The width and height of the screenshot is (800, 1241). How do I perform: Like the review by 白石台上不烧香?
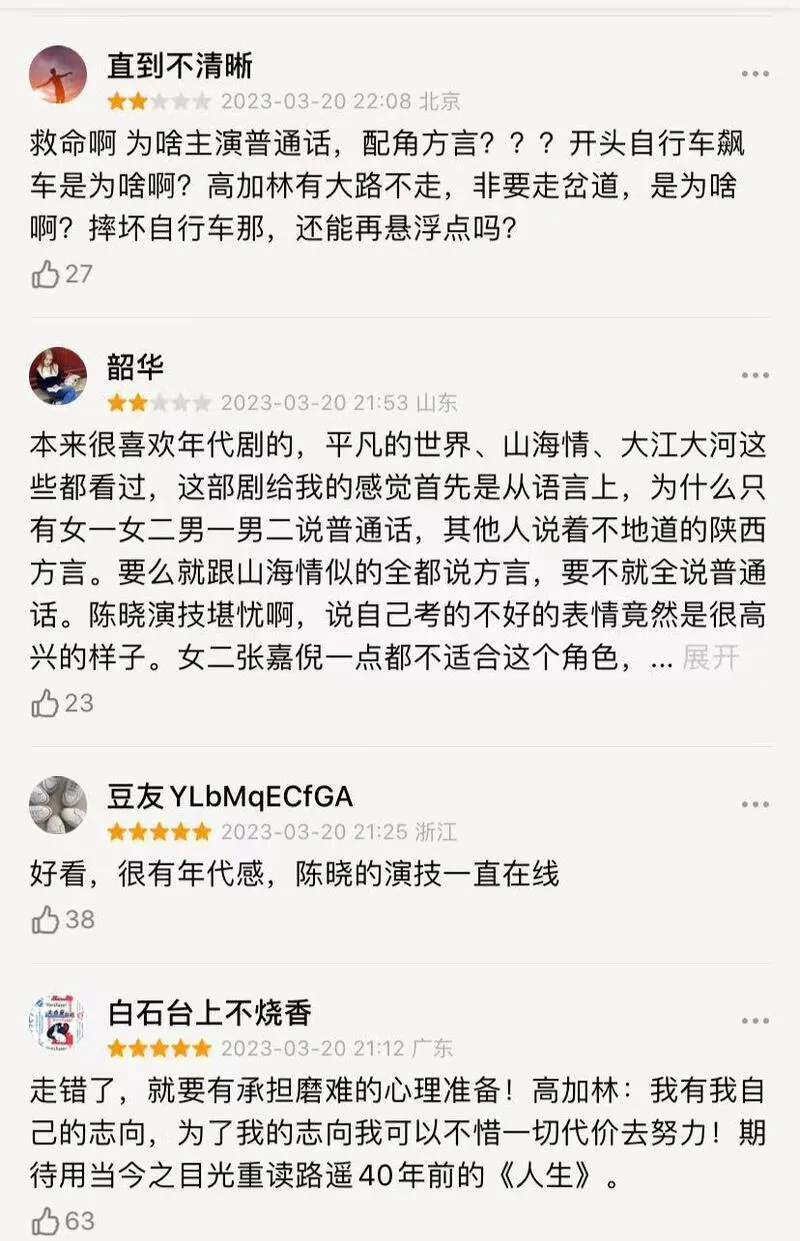(x=46, y=1220)
